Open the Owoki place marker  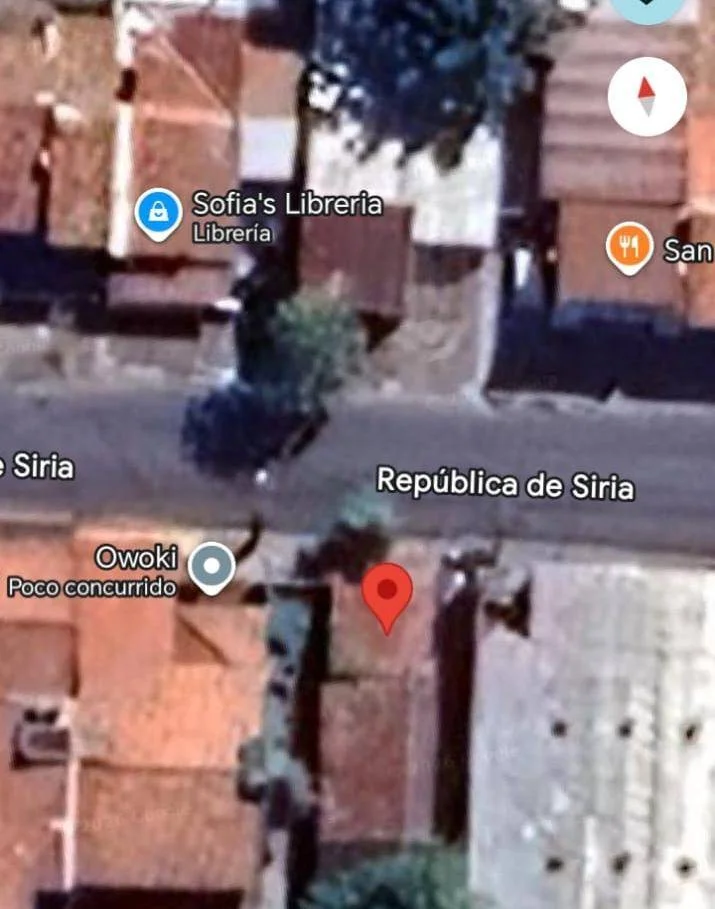click(211, 568)
